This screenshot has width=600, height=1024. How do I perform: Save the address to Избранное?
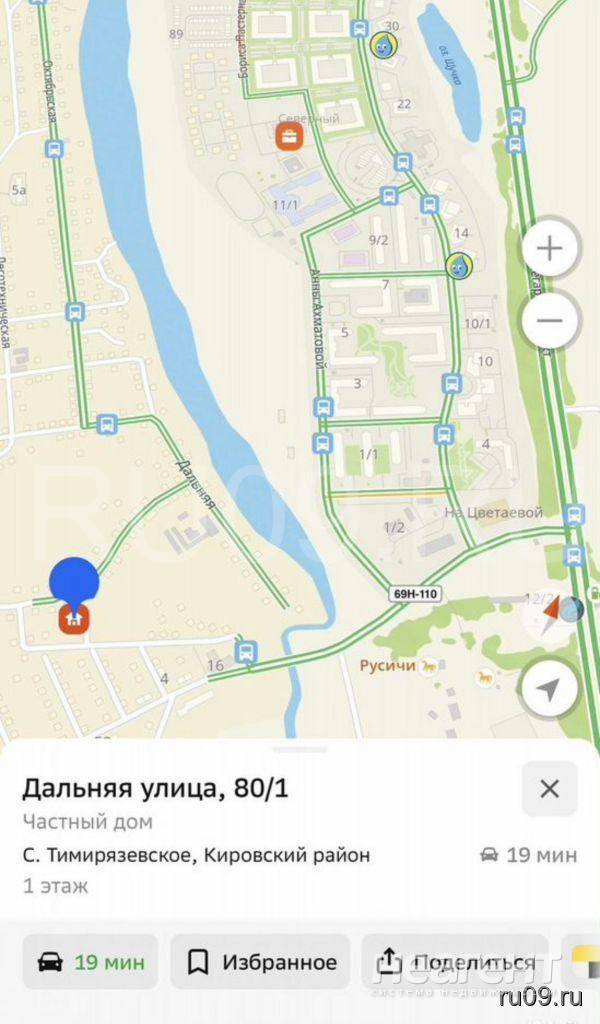pos(261,962)
